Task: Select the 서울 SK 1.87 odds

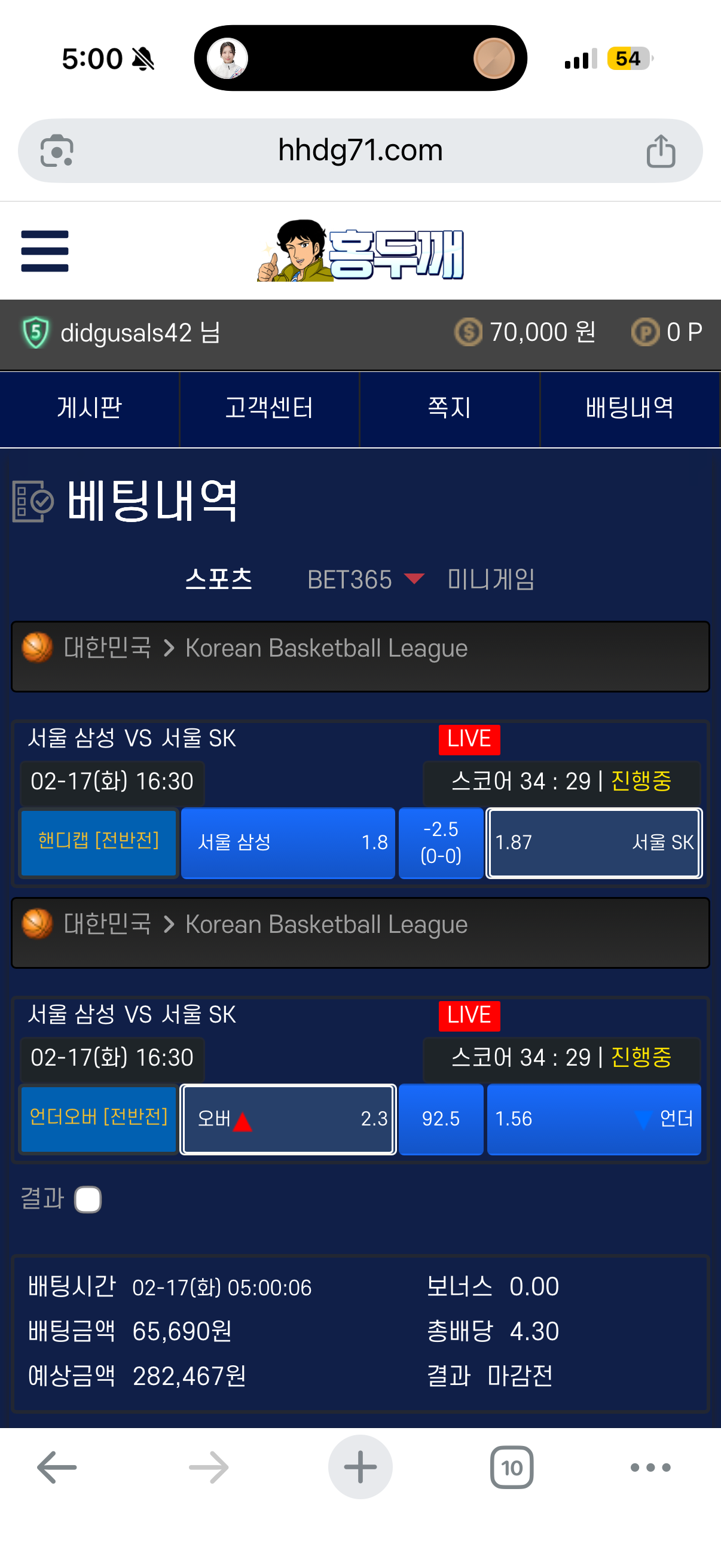Action: (594, 843)
